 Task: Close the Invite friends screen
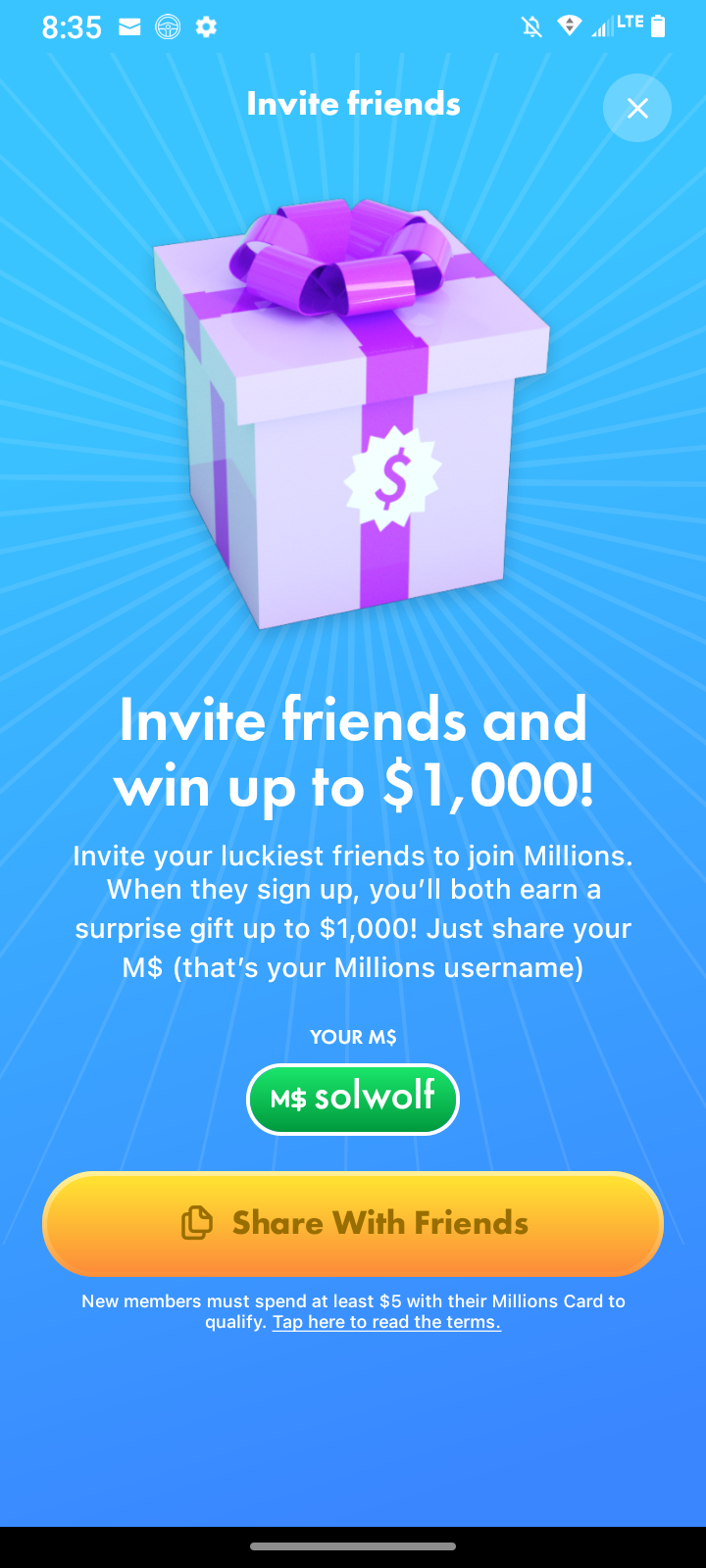click(x=637, y=108)
